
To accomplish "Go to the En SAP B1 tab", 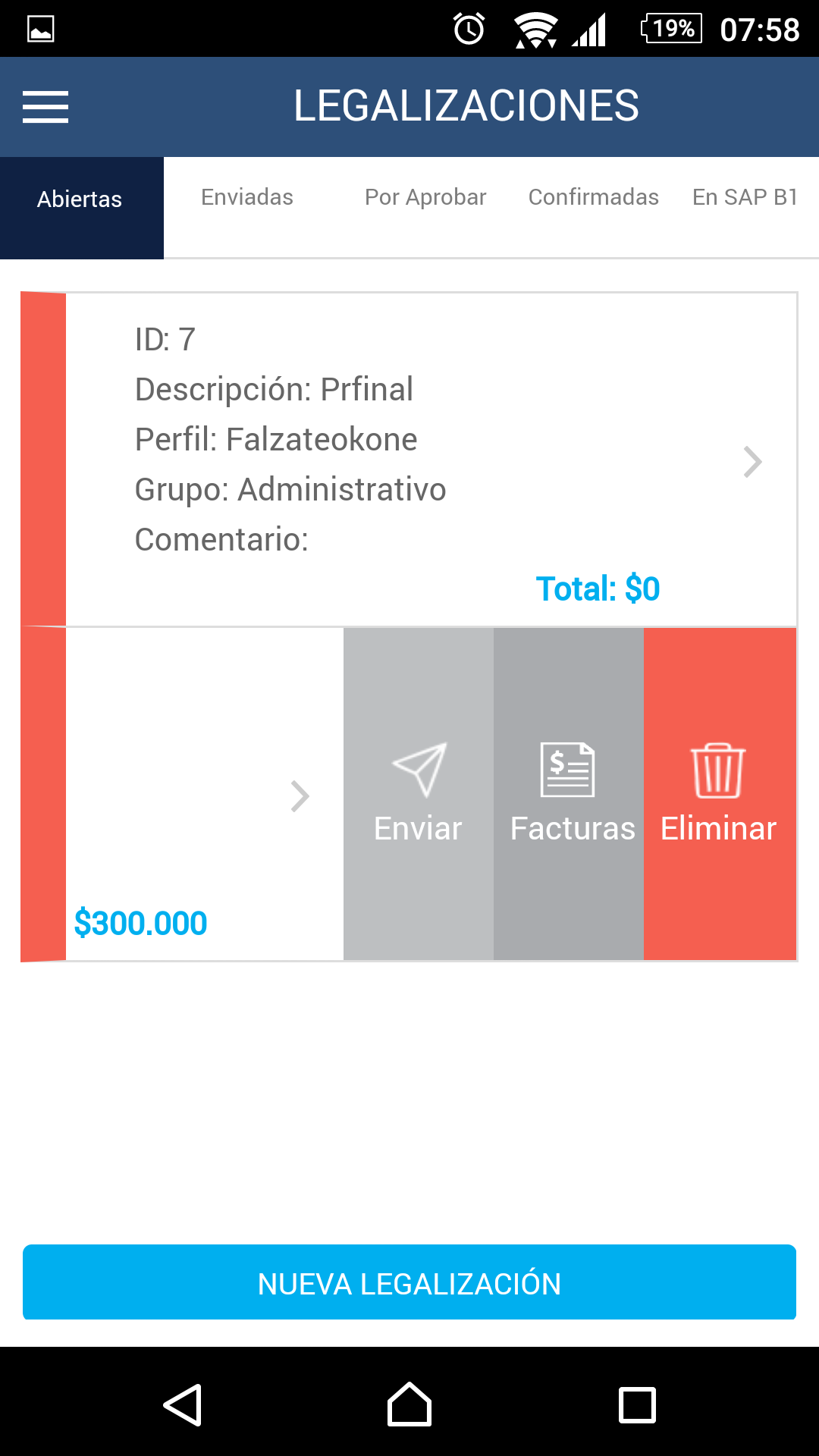I will point(745,198).
